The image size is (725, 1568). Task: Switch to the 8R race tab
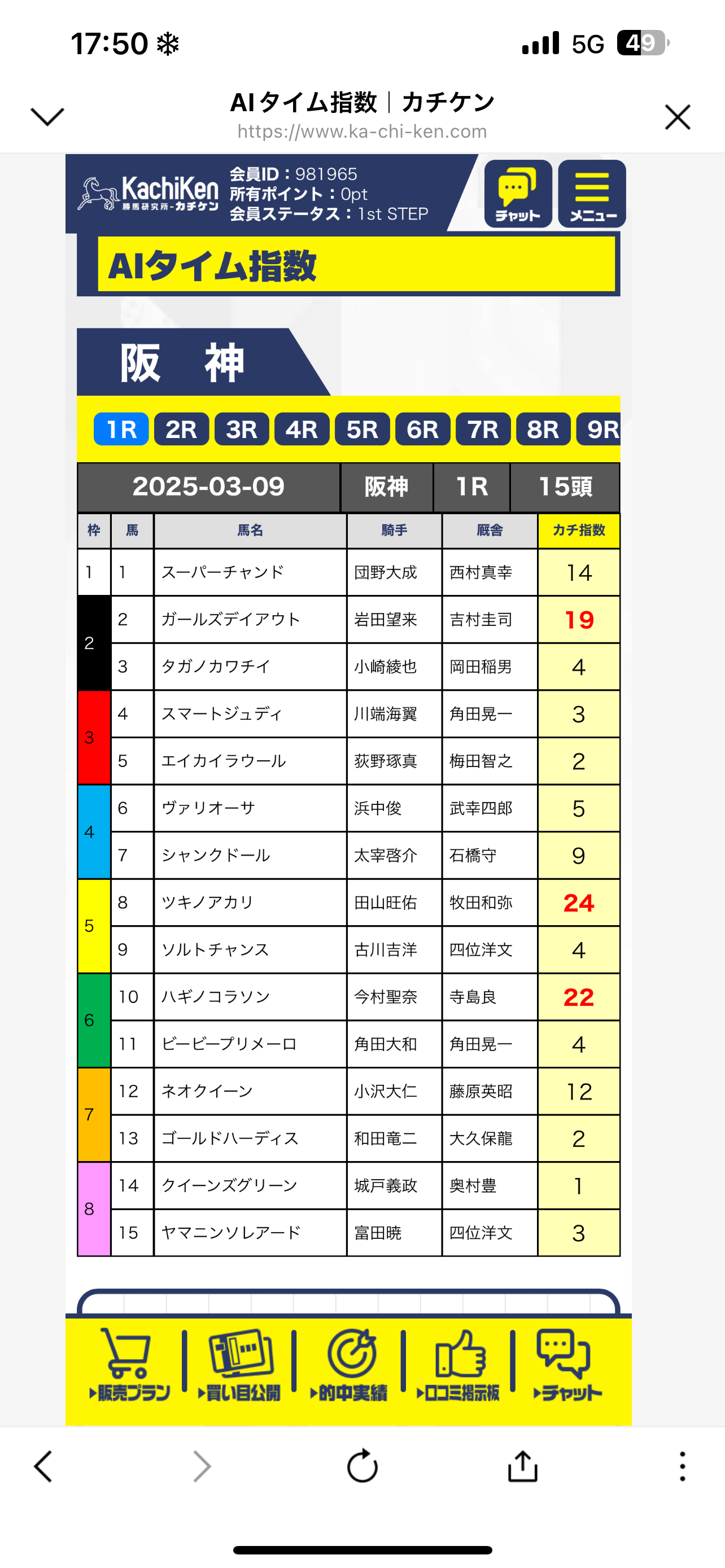(543, 429)
